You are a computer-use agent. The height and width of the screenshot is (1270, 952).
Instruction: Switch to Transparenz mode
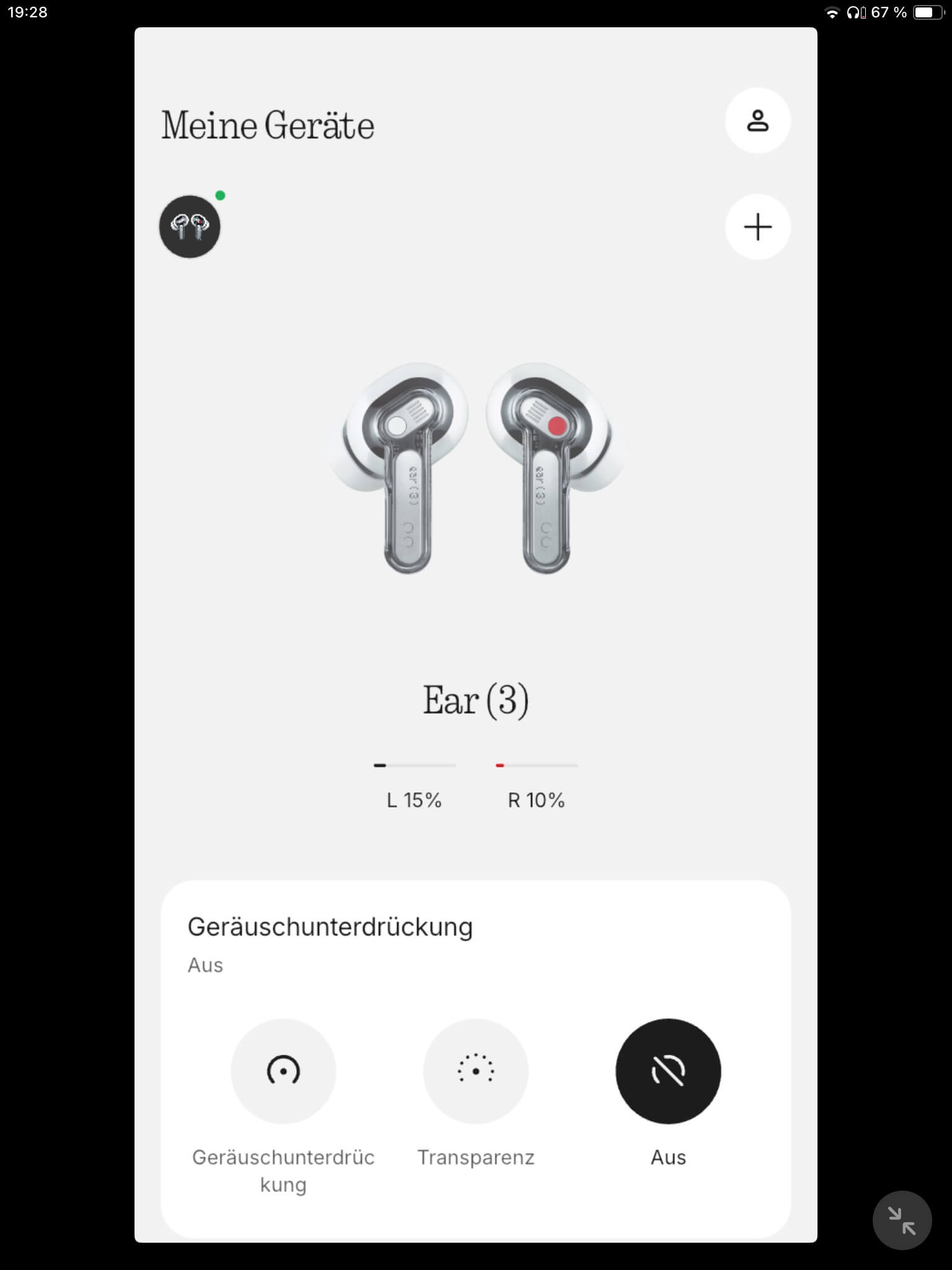click(x=475, y=1071)
